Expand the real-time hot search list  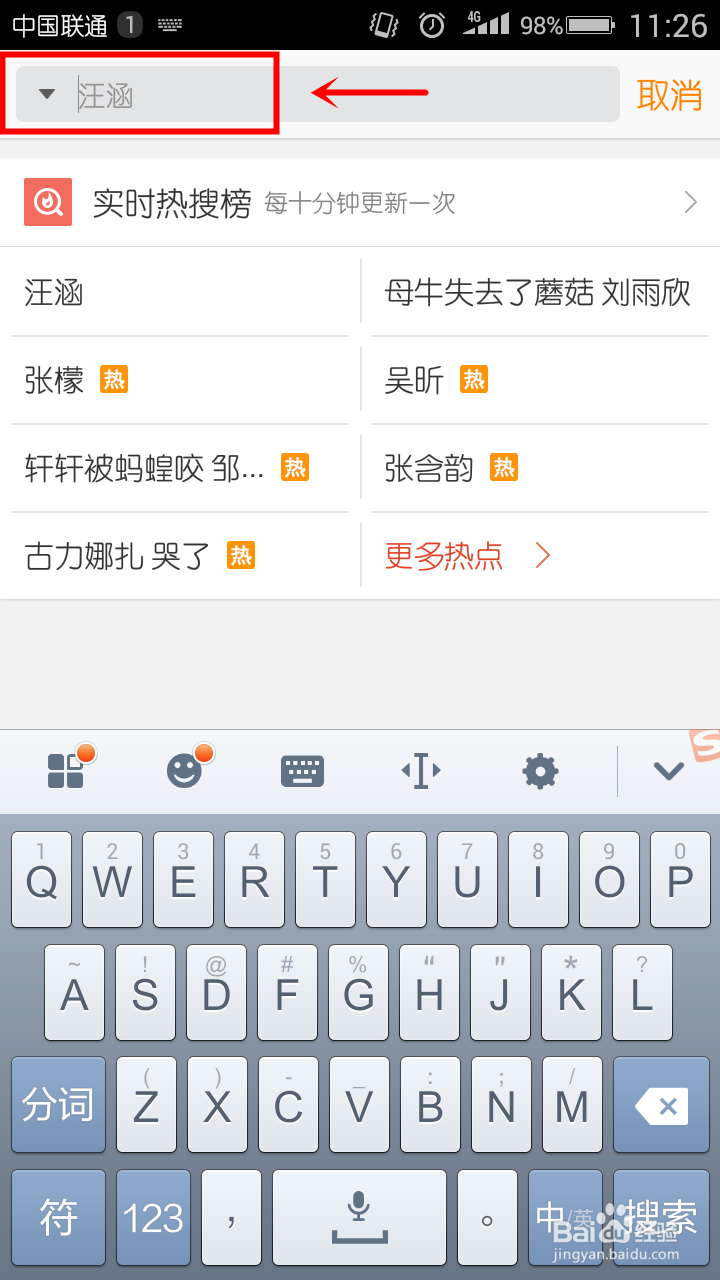tap(689, 201)
